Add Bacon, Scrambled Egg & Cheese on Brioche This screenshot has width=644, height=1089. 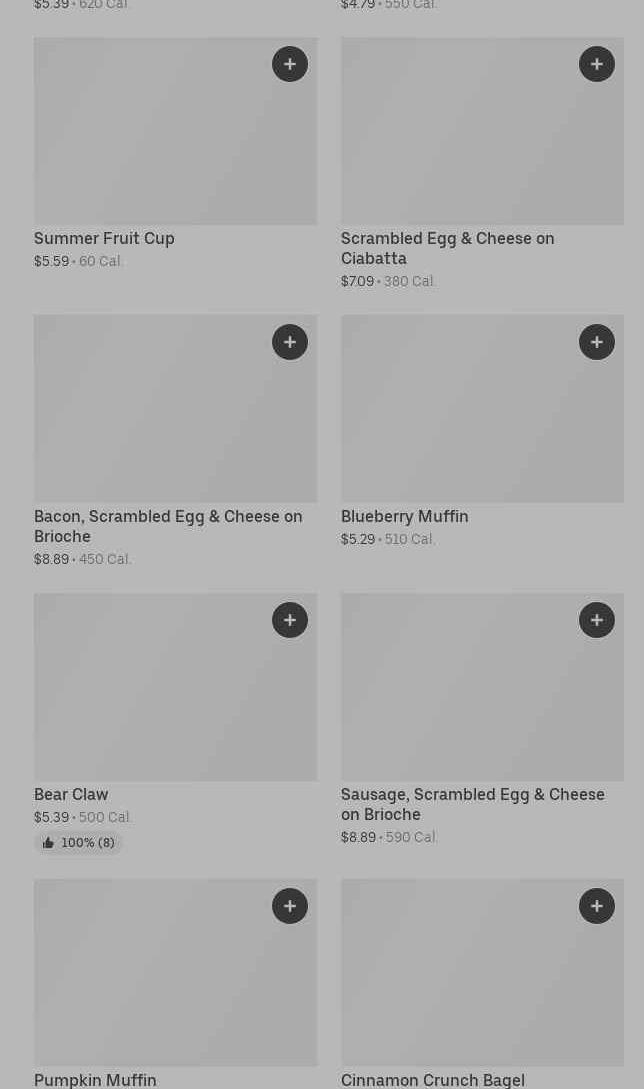pos(290,342)
